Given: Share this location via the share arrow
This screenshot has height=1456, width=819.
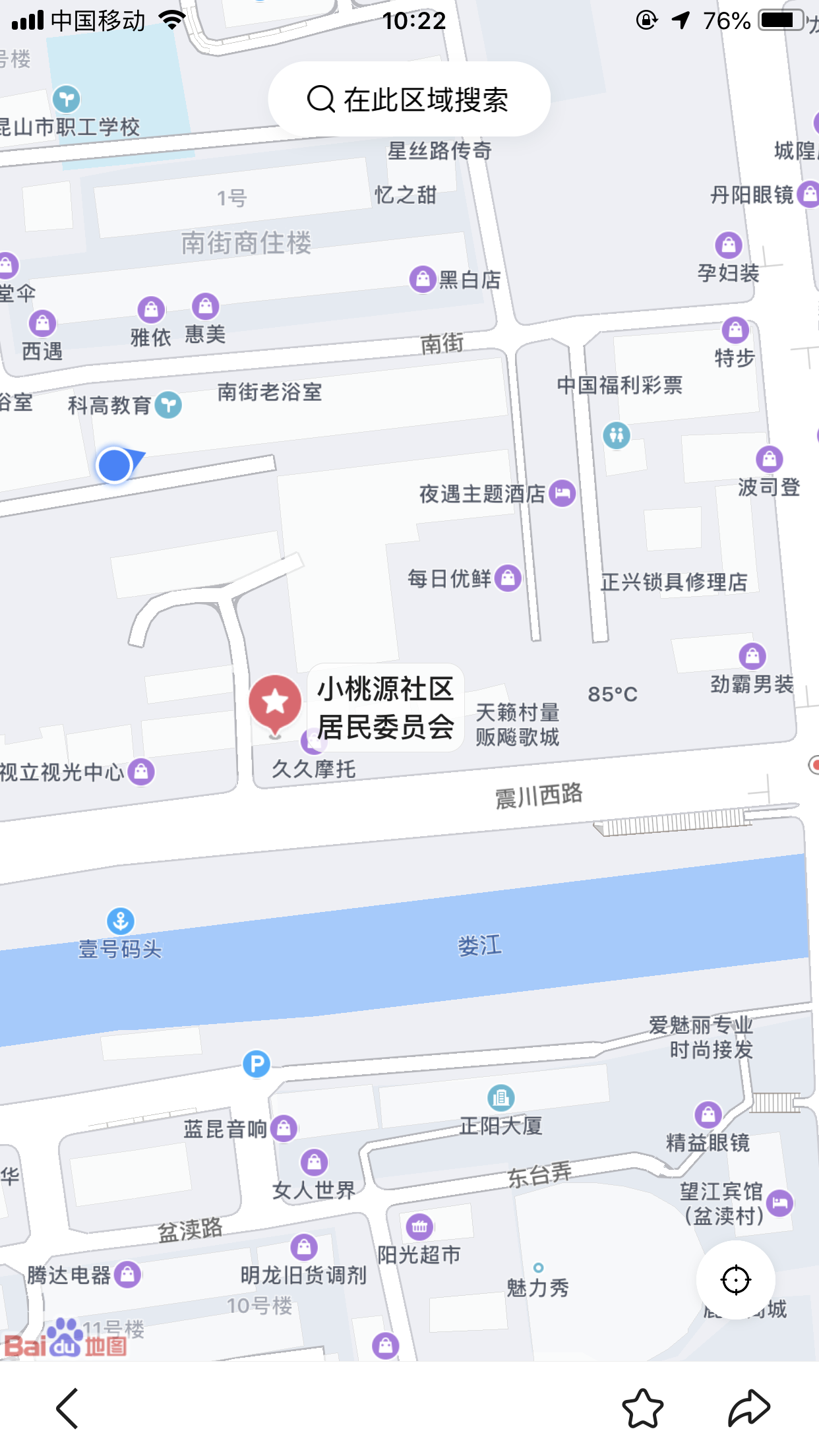Looking at the screenshot, I should point(748,1408).
